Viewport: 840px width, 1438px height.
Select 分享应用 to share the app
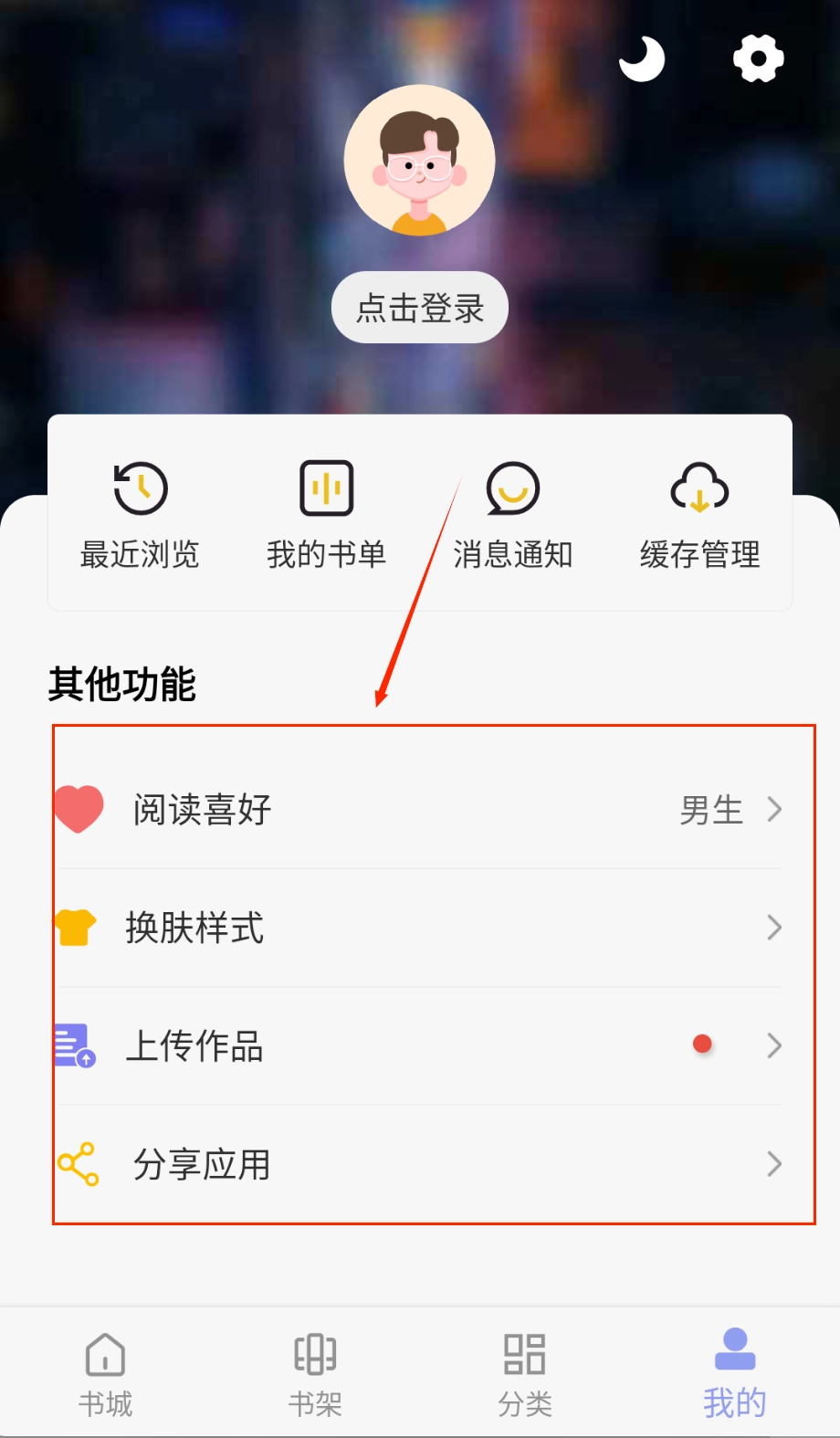[420, 1164]
